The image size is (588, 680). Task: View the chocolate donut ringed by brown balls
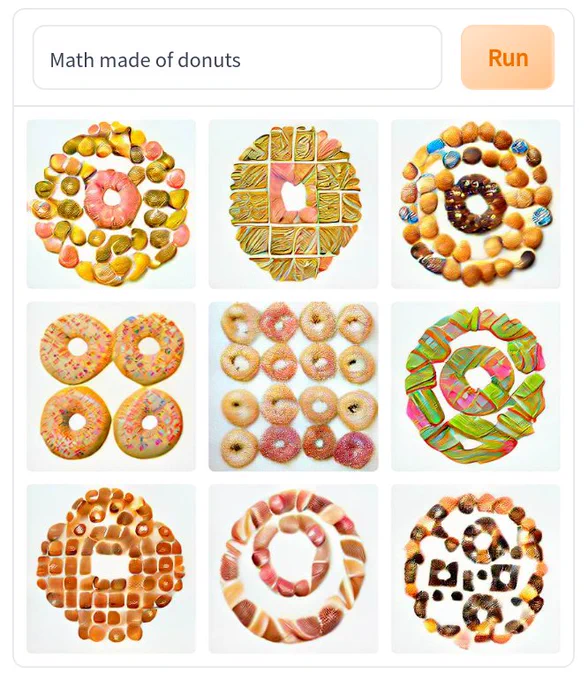click(x=476, y=204)
